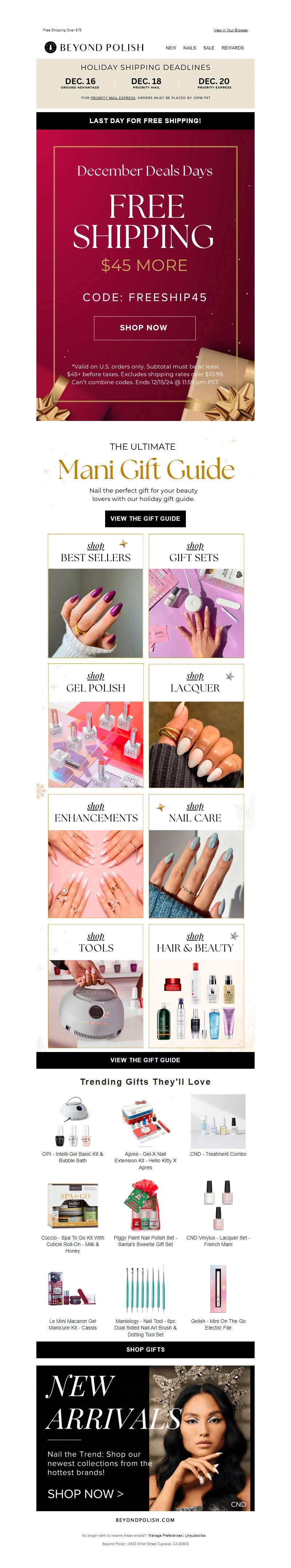Go to the NEW section

171,47
